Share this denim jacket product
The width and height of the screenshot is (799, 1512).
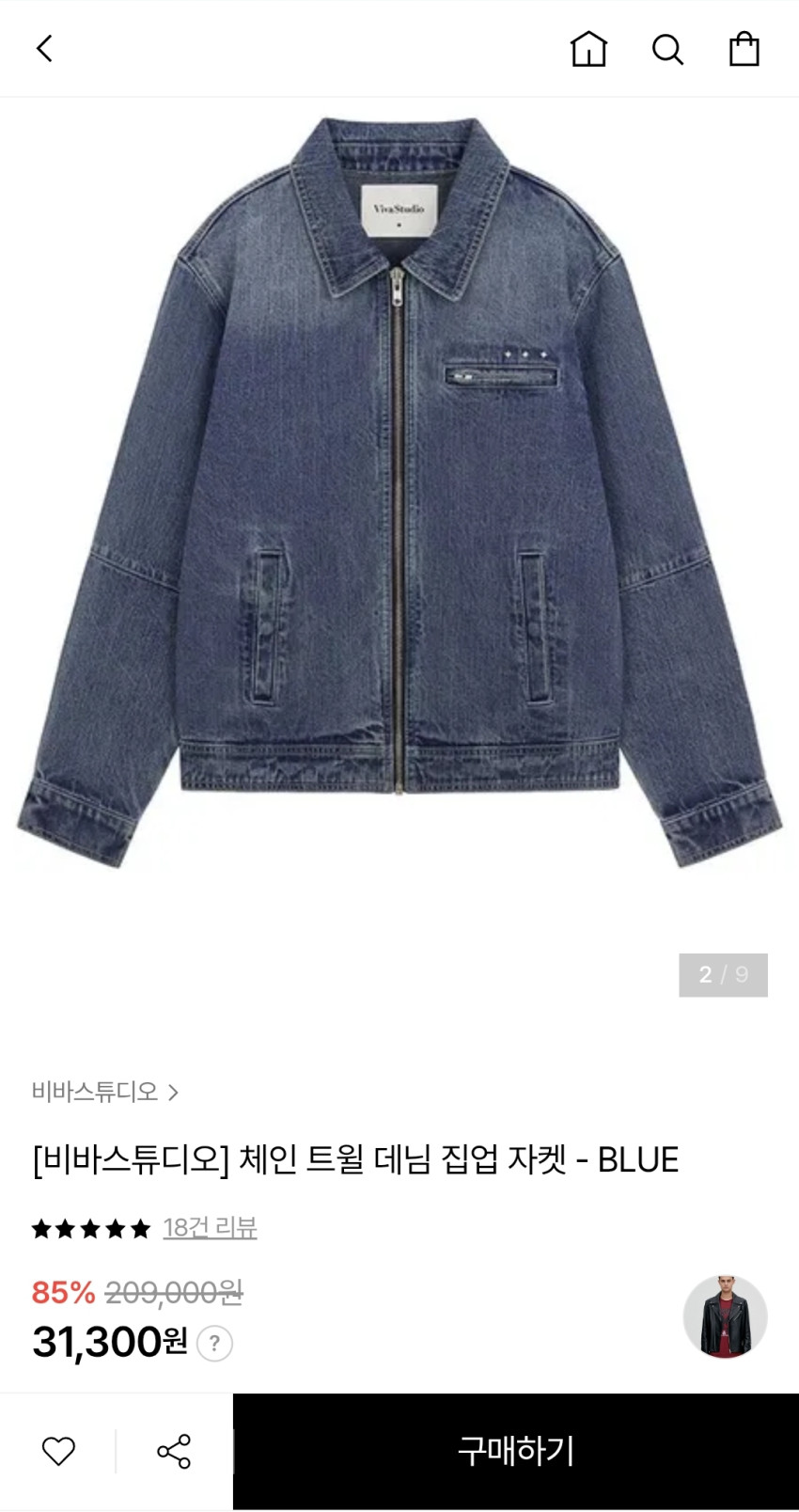click(174, 1451)
